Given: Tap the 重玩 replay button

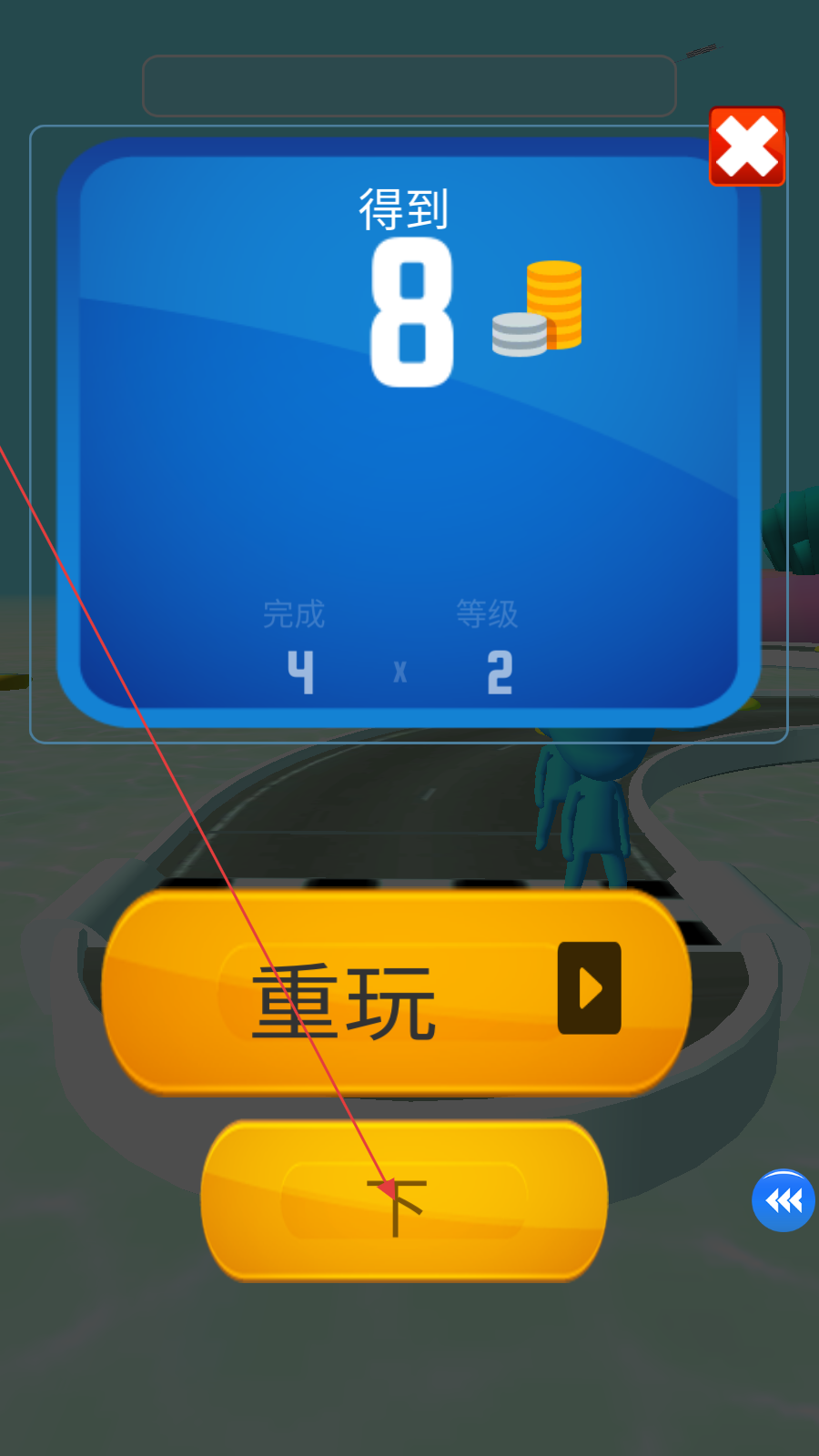Looking at the screenshot, I should click(397, 993).
